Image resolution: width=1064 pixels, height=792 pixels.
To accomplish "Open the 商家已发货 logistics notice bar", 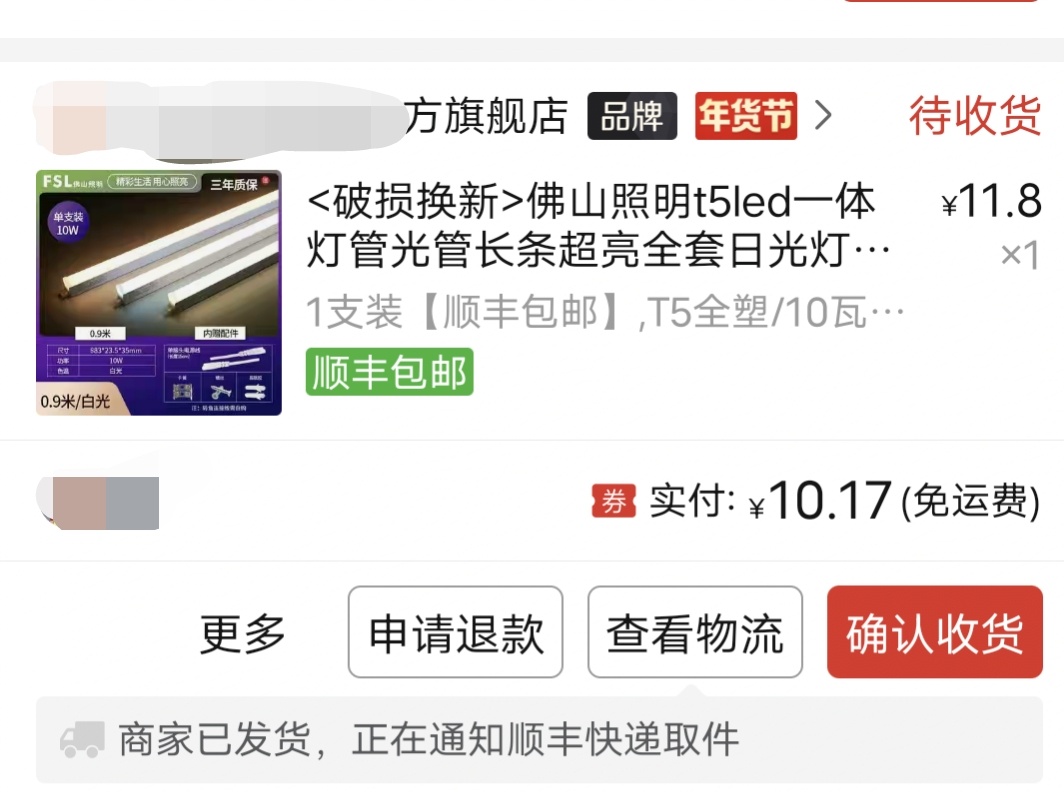I will point(538,740).
